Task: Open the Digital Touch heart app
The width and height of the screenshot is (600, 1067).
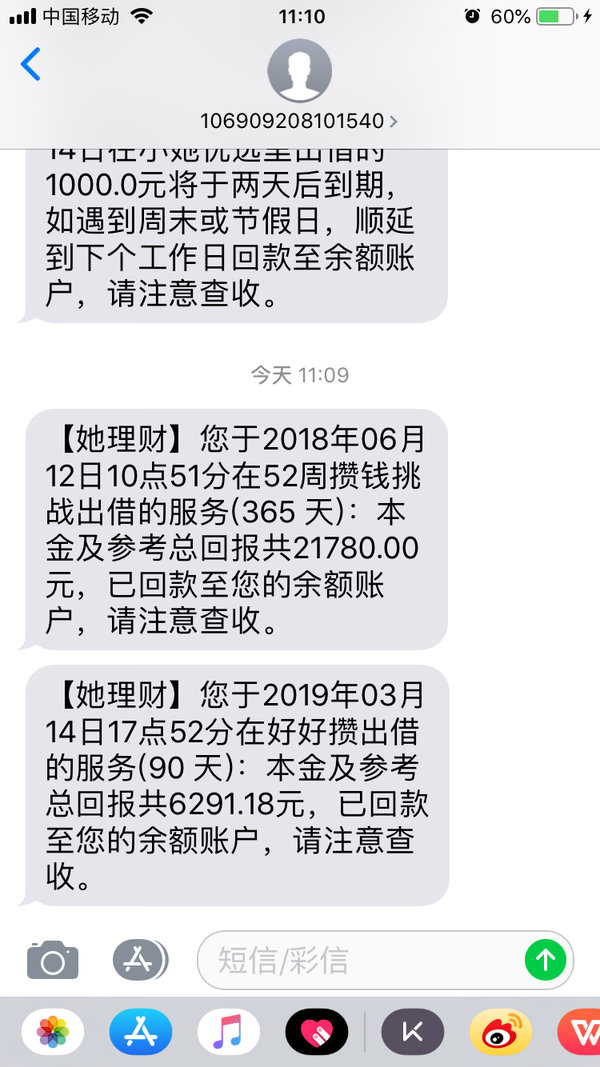Action: (316, 1032)
